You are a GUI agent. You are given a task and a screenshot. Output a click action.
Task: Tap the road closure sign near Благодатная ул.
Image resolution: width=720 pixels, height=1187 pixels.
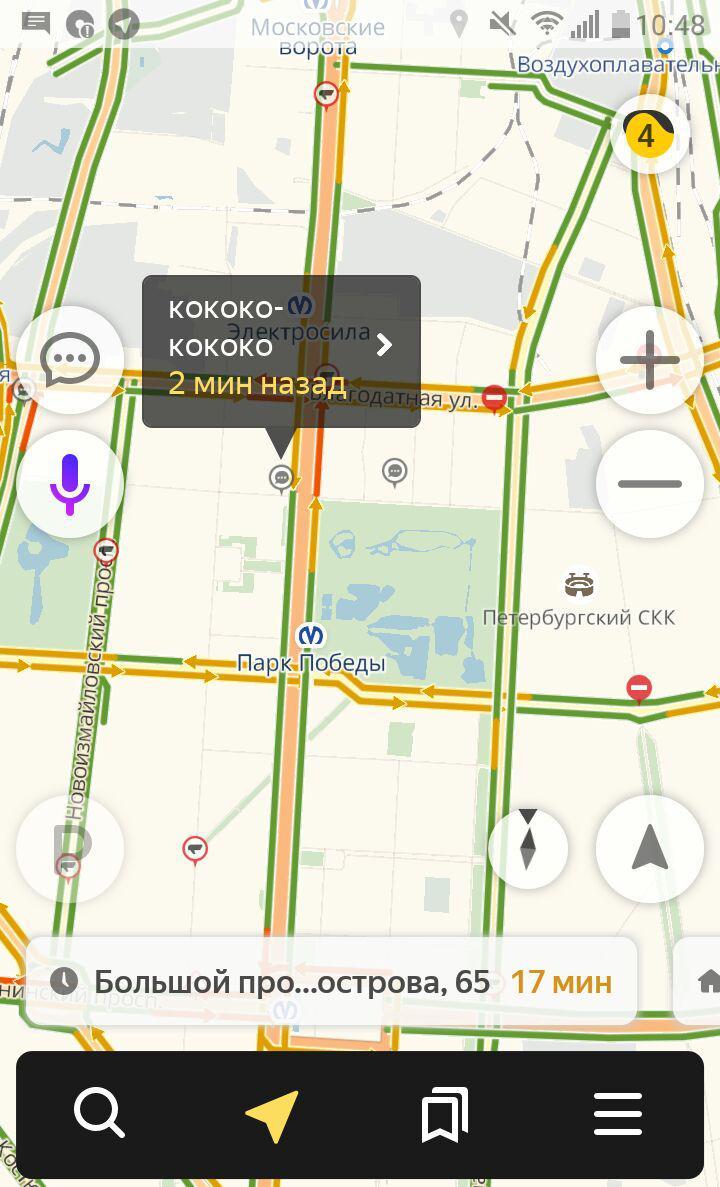494,397
